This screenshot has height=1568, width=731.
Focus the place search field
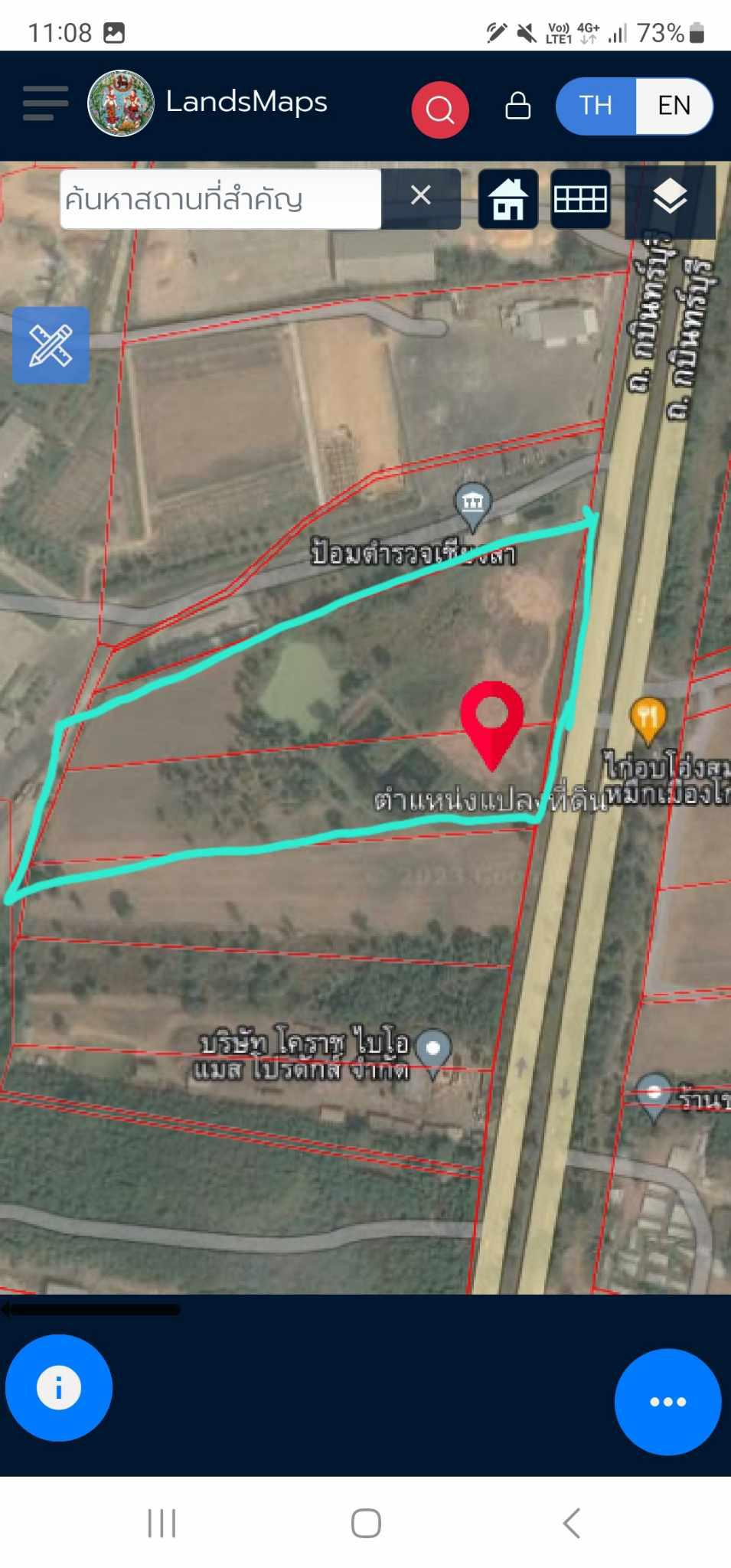tap(220, 199)
